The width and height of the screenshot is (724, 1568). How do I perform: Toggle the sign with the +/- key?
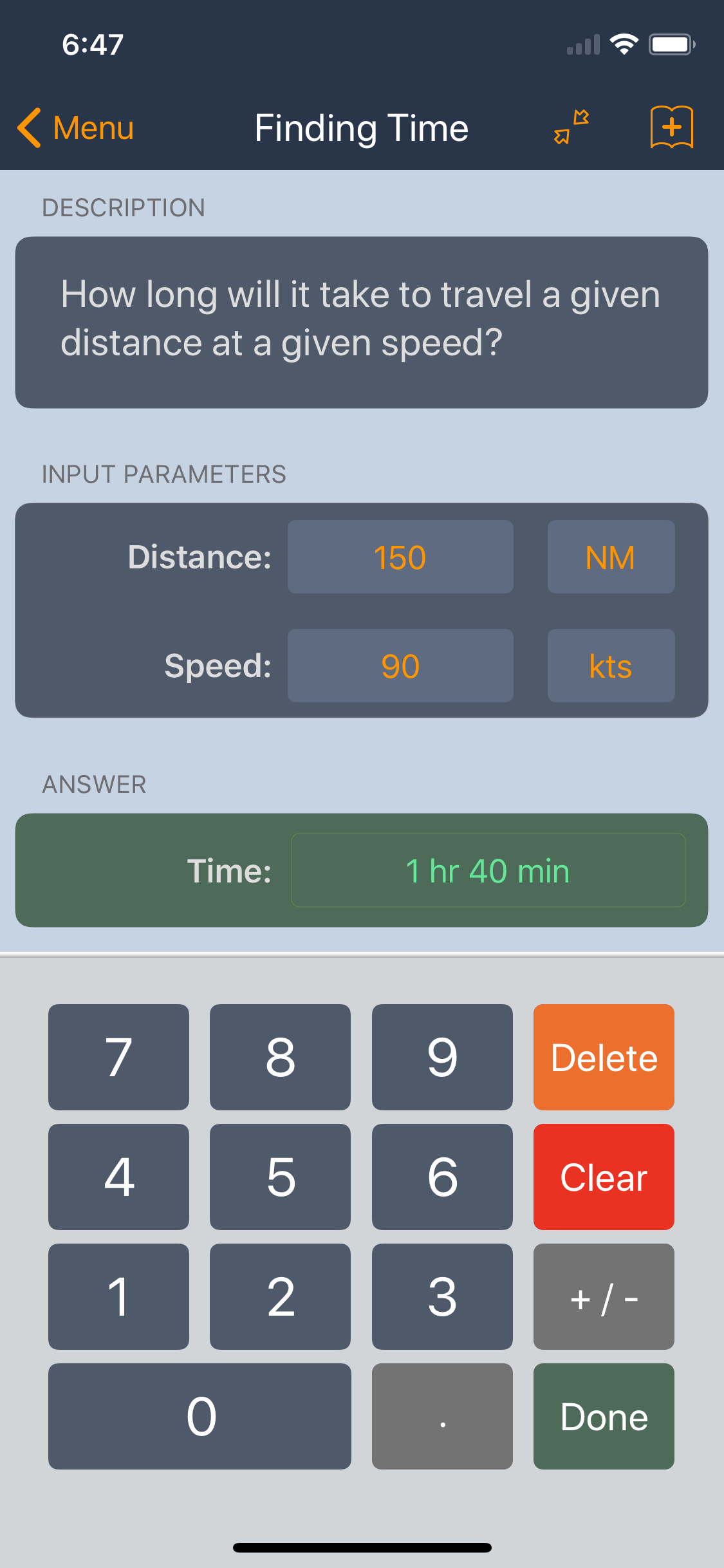point(603,1296)
